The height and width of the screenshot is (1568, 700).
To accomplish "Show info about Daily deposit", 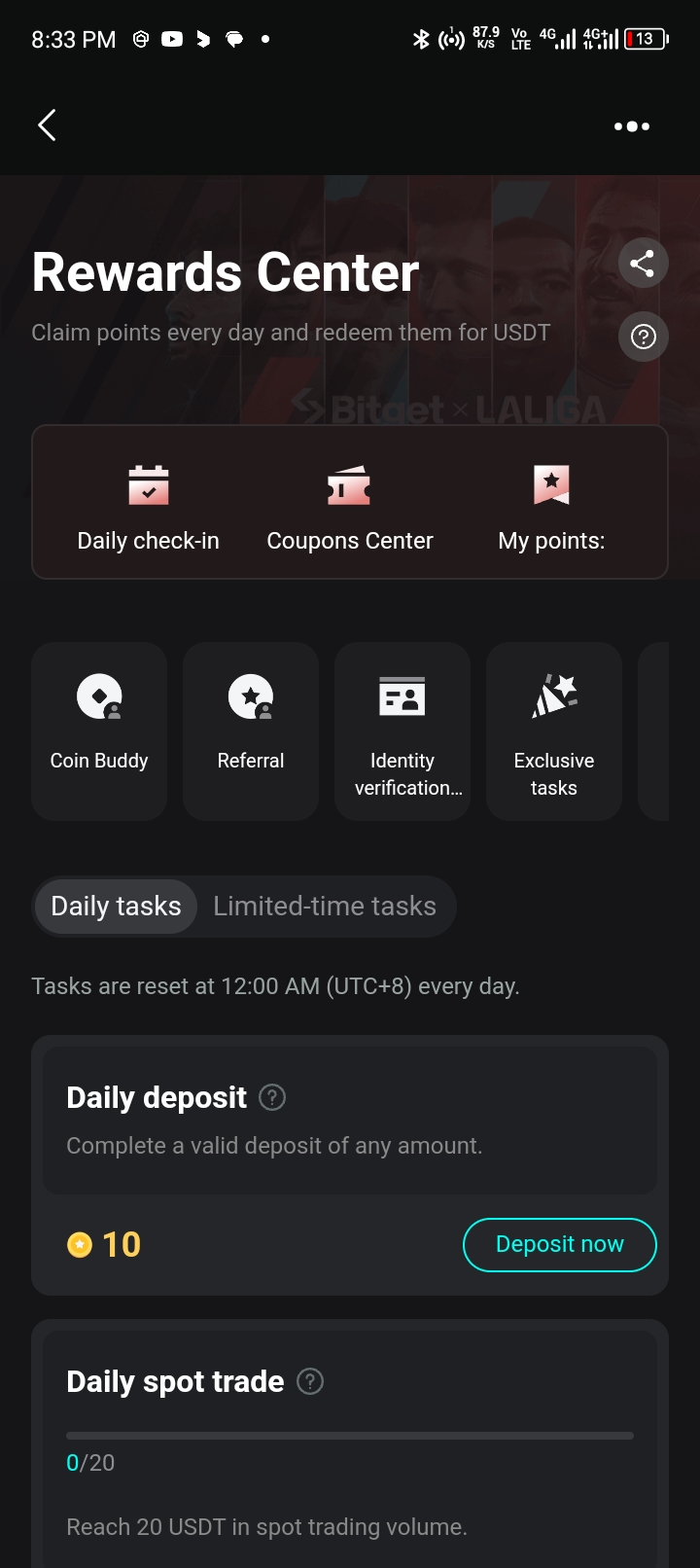I will (272, 1098).
